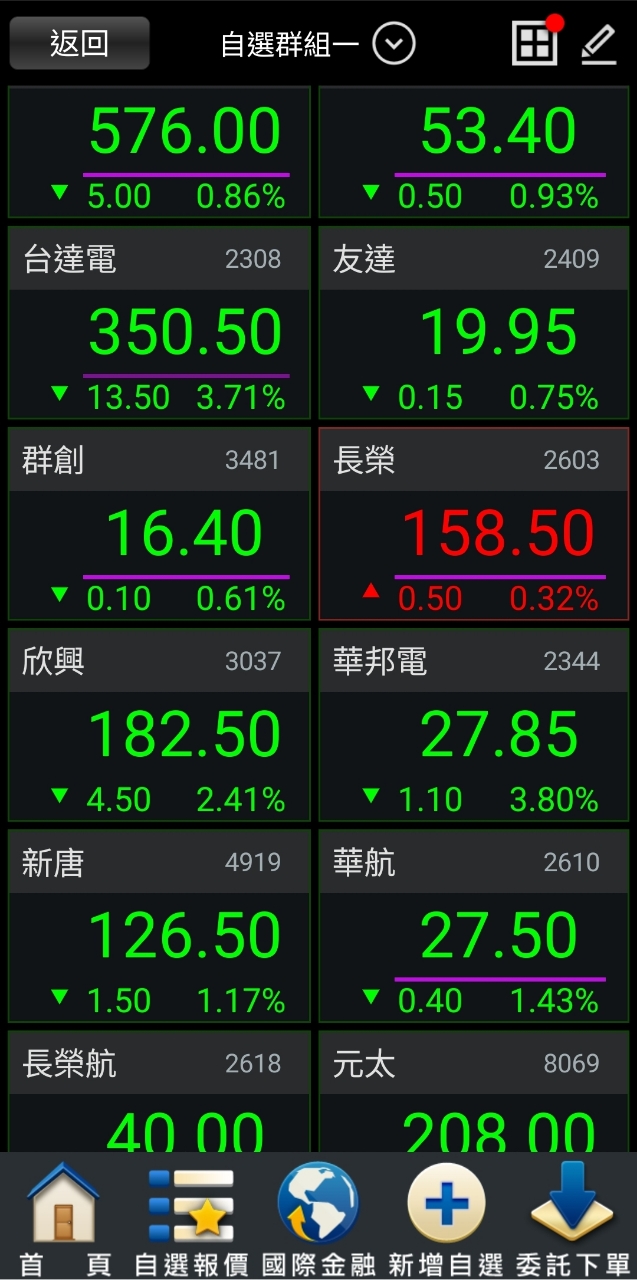Image resolution: width=637 pixels, height=1280 pixels.
Task: Open the 元太 8069 stock card
Action: pos(474,1092)
